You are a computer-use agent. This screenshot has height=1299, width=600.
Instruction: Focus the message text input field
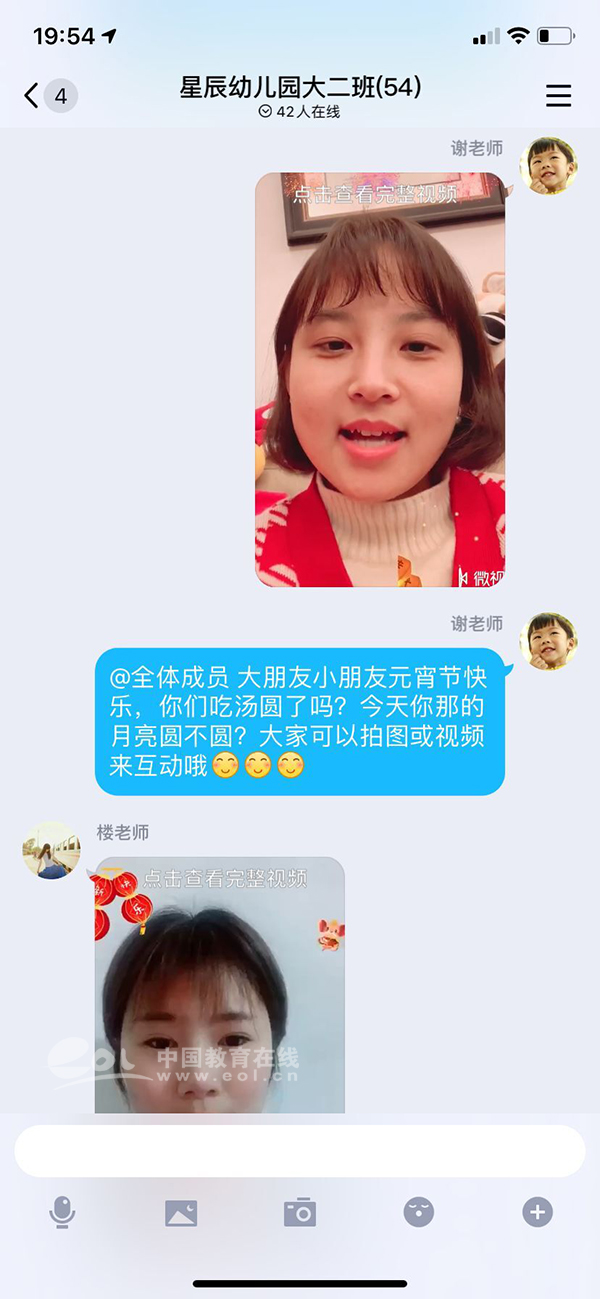click(x=300, y=1151)
